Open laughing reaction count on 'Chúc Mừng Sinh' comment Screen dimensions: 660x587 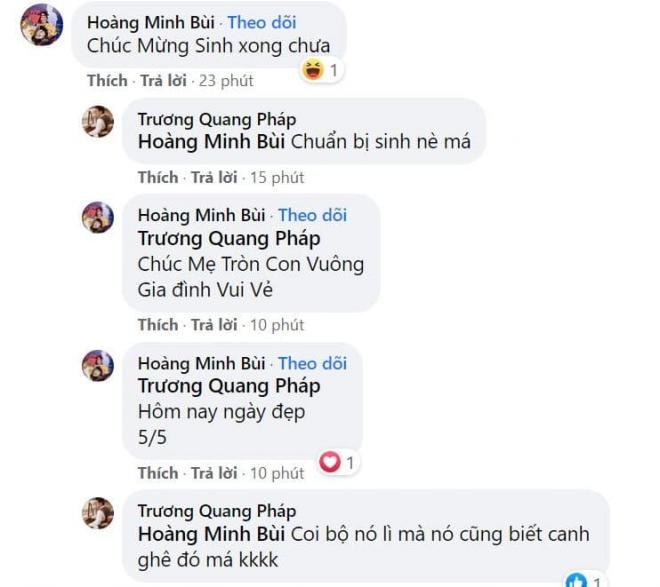(322, 70)
